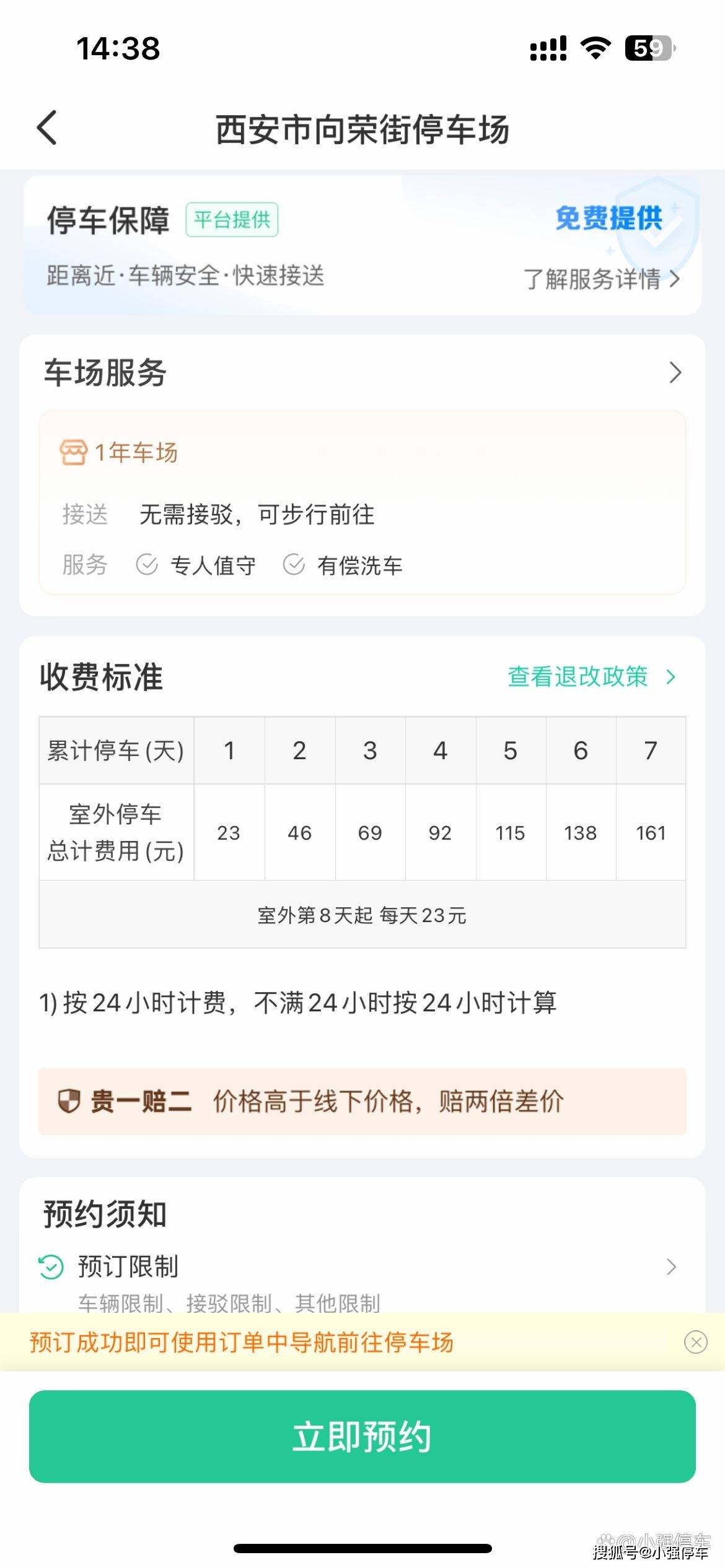Open 了解服务详情 link
The image size is (725, 1568).
tap(601, 279)
